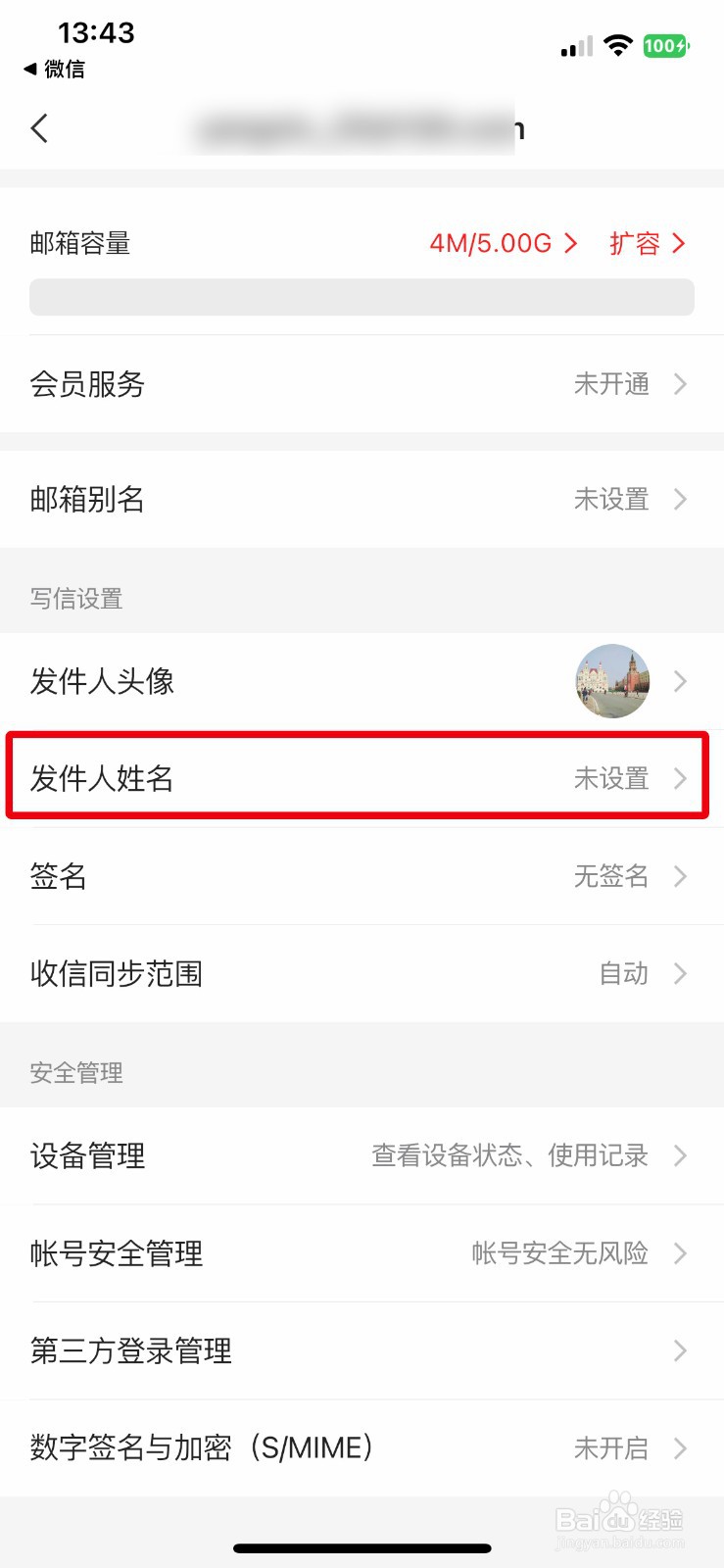Tap the chevron beside 发件人头像
The image size is (724, 1568).
681,681
